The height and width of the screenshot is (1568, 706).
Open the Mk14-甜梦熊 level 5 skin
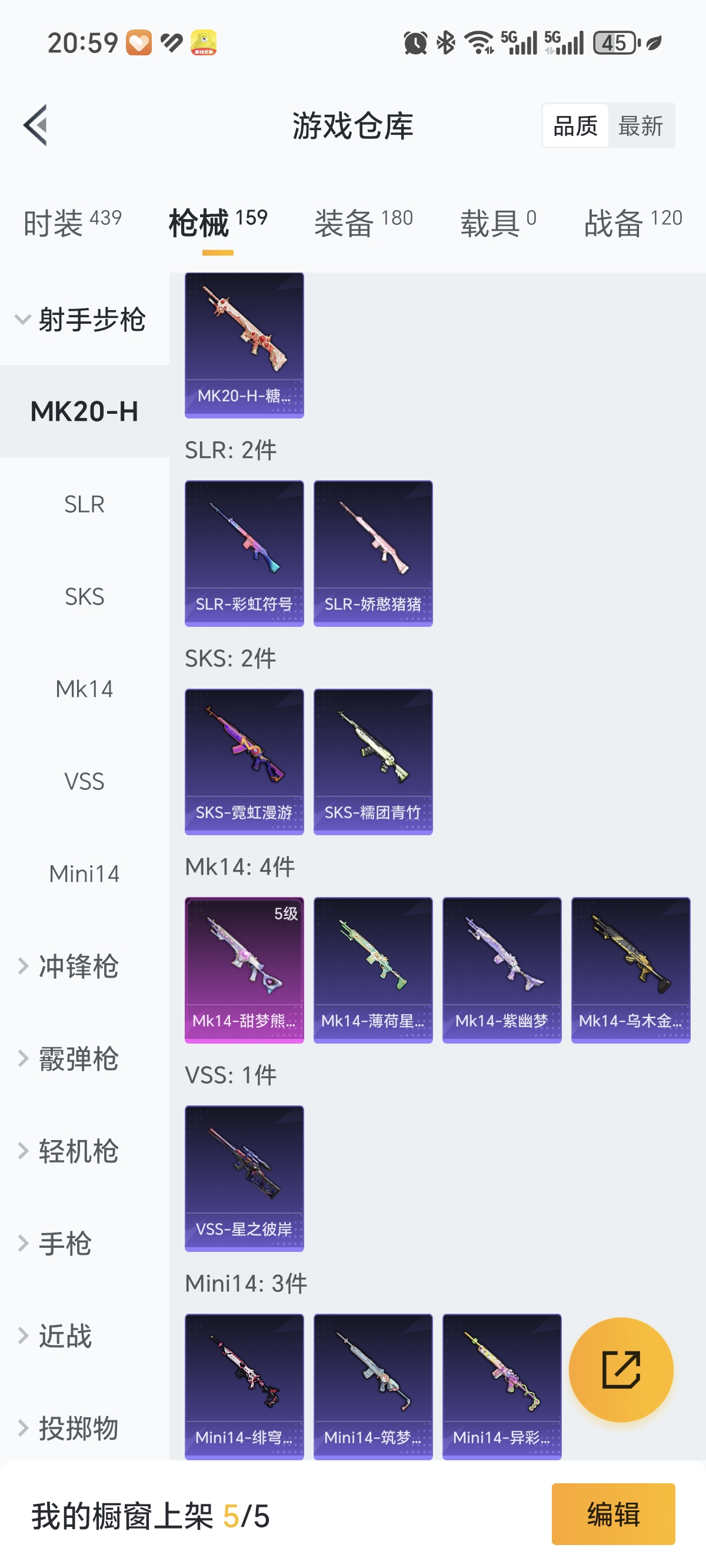244,969
